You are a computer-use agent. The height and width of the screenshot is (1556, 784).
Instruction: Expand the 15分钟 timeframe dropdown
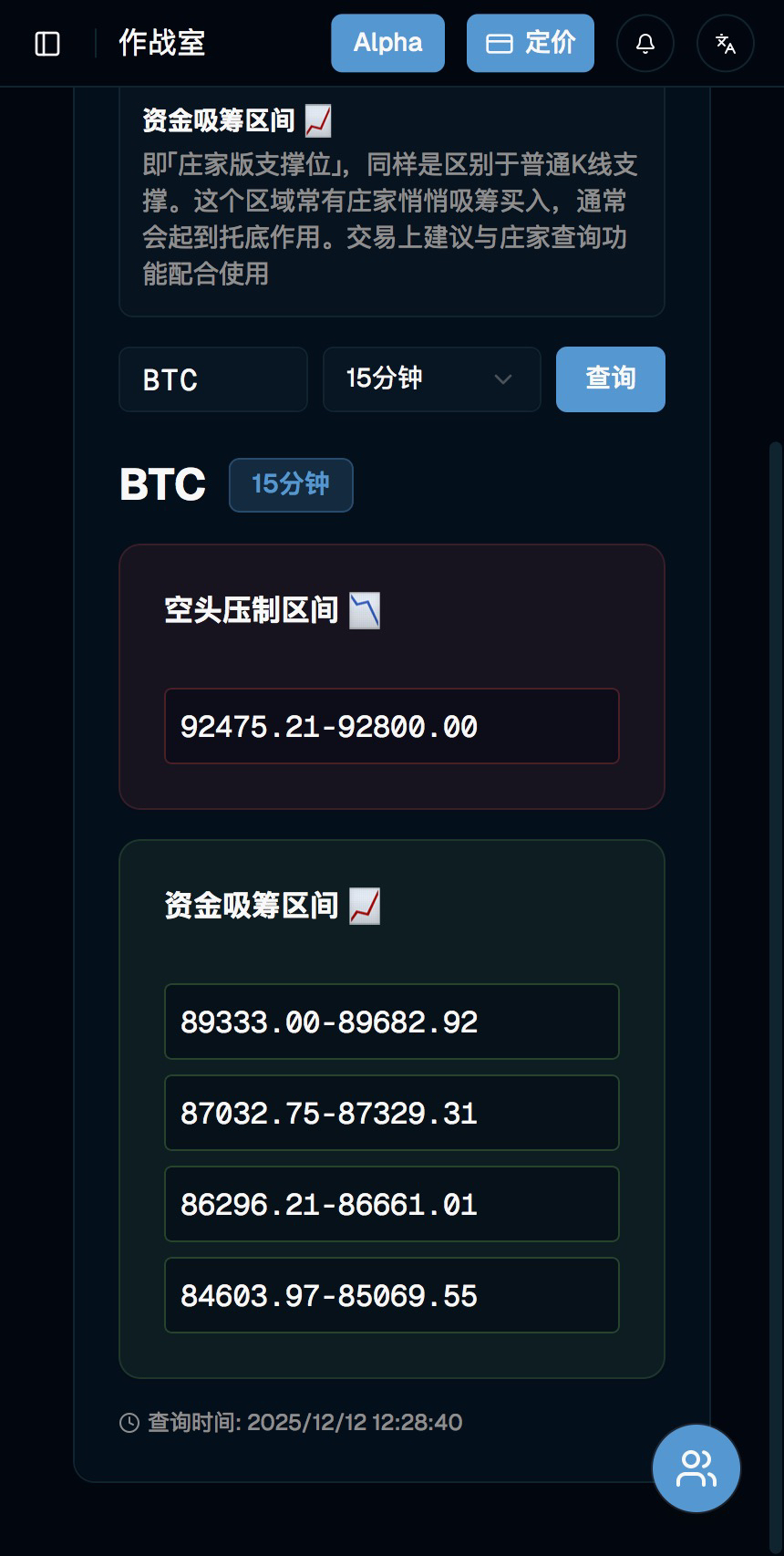tap(431, 379)
